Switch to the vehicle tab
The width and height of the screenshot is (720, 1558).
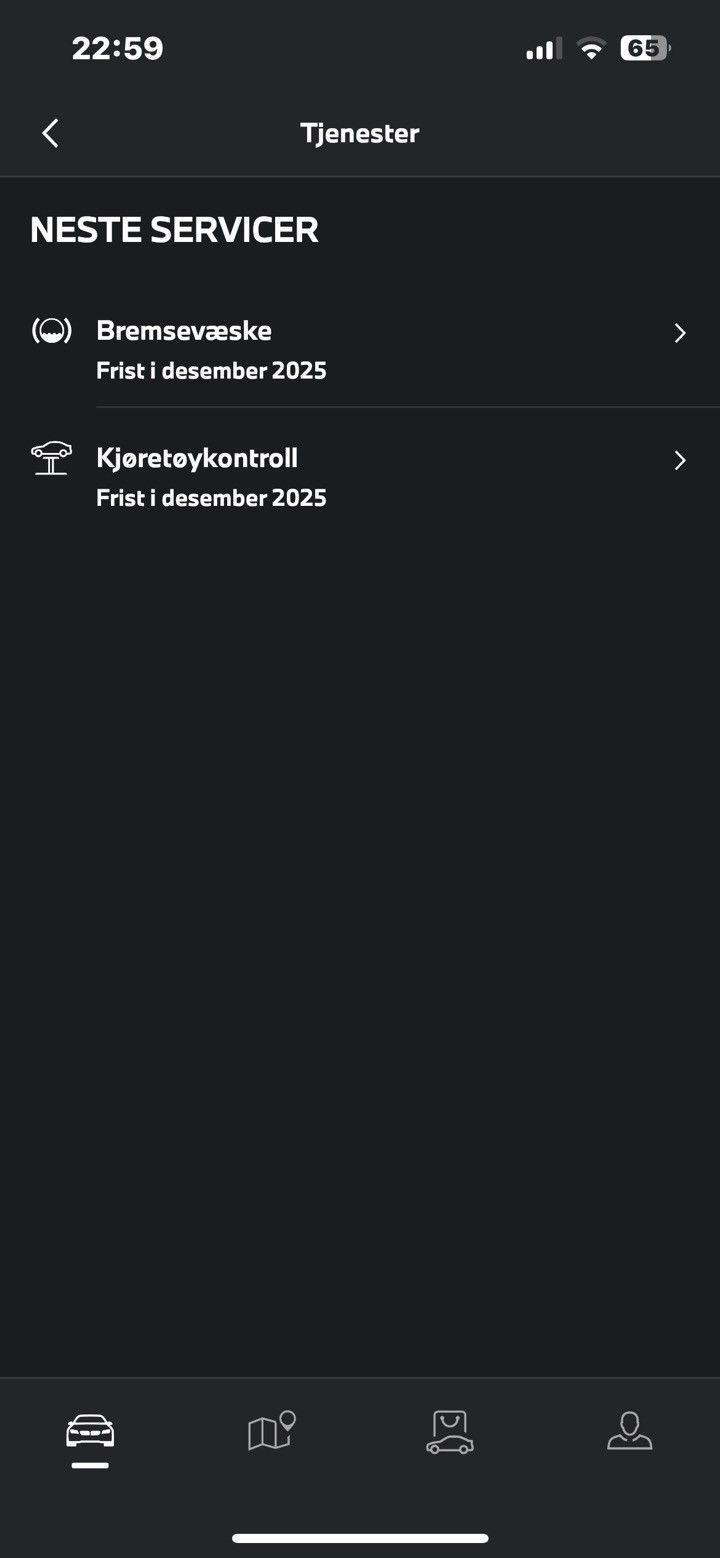point(90,1433)
